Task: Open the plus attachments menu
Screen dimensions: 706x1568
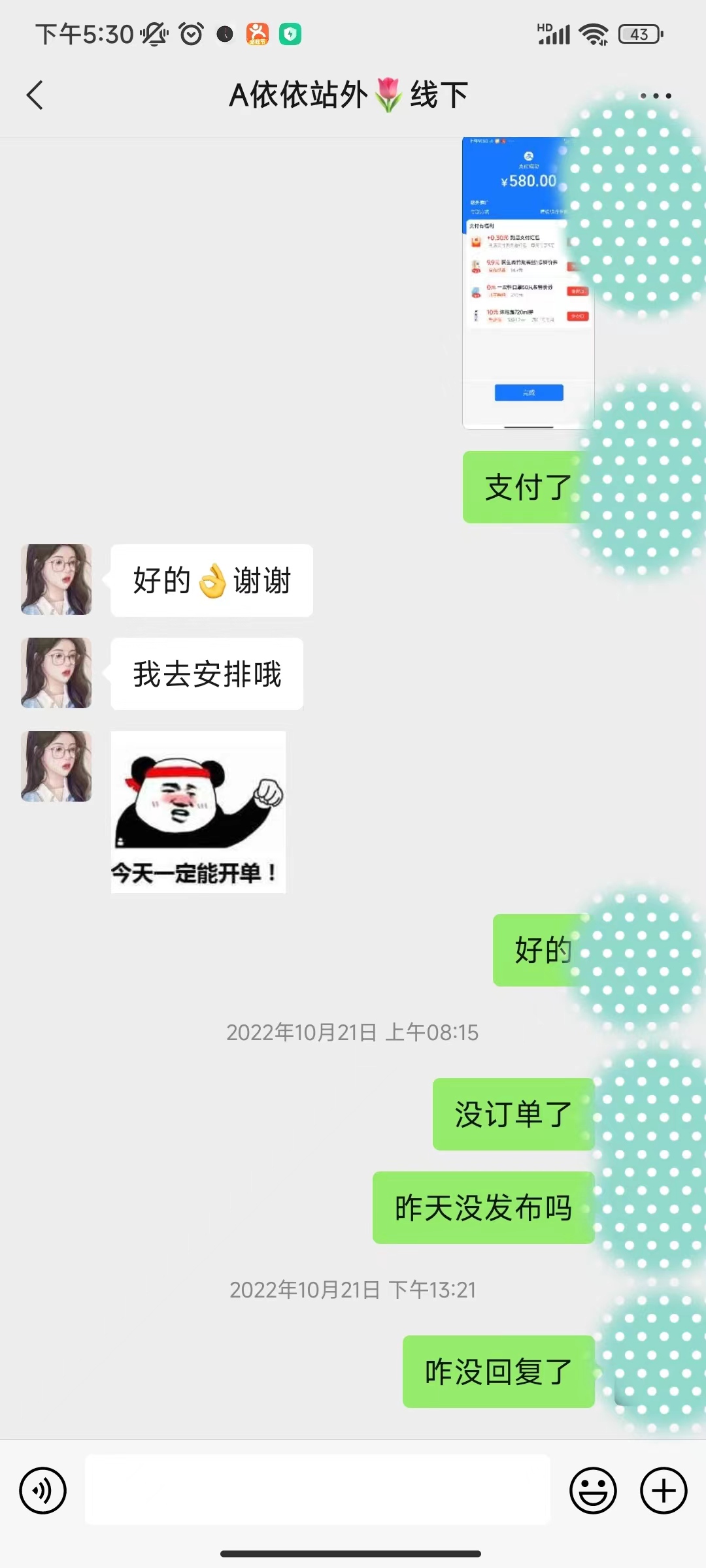Action: [x=663, y=1490]
